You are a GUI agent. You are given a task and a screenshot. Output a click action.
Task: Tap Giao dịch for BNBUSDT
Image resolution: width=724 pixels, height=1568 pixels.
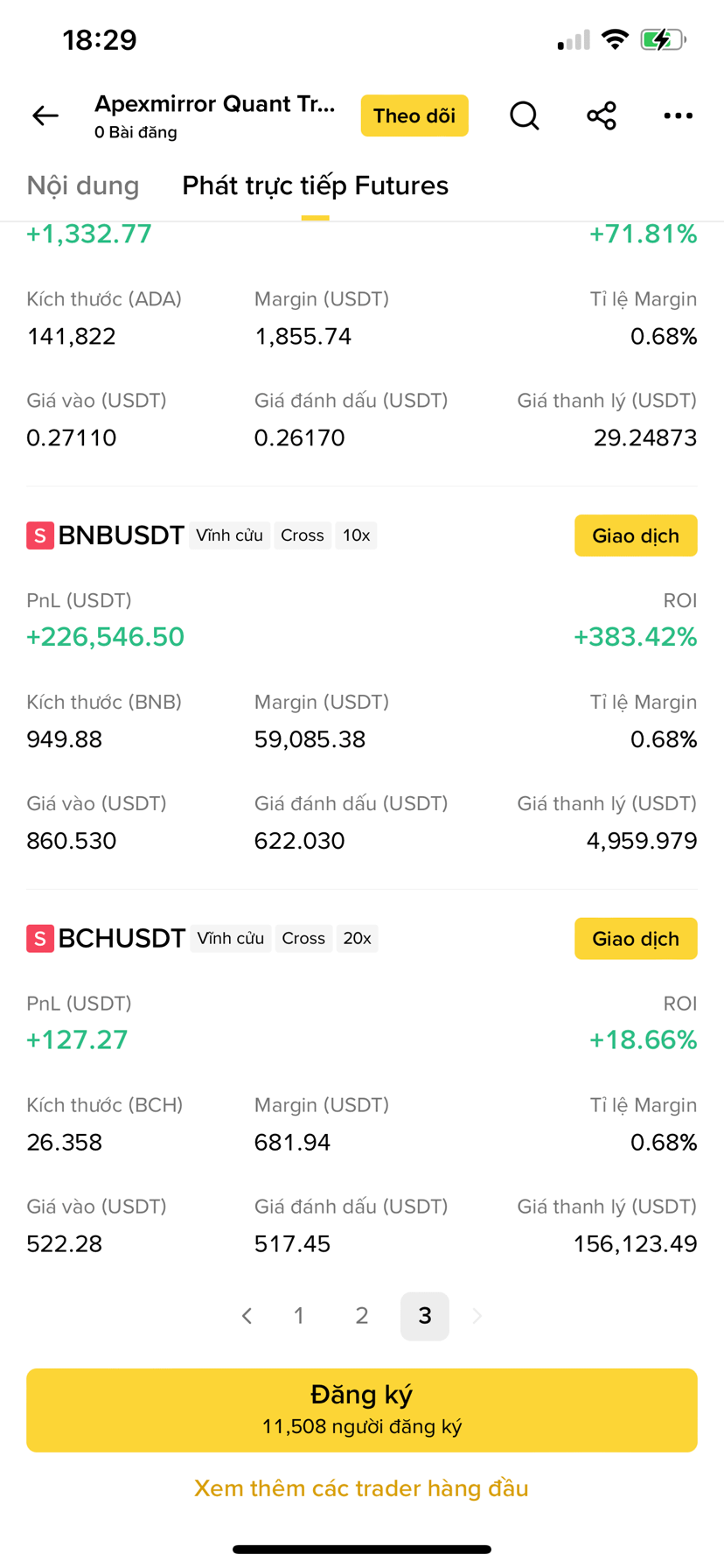[x=636, y=535]
